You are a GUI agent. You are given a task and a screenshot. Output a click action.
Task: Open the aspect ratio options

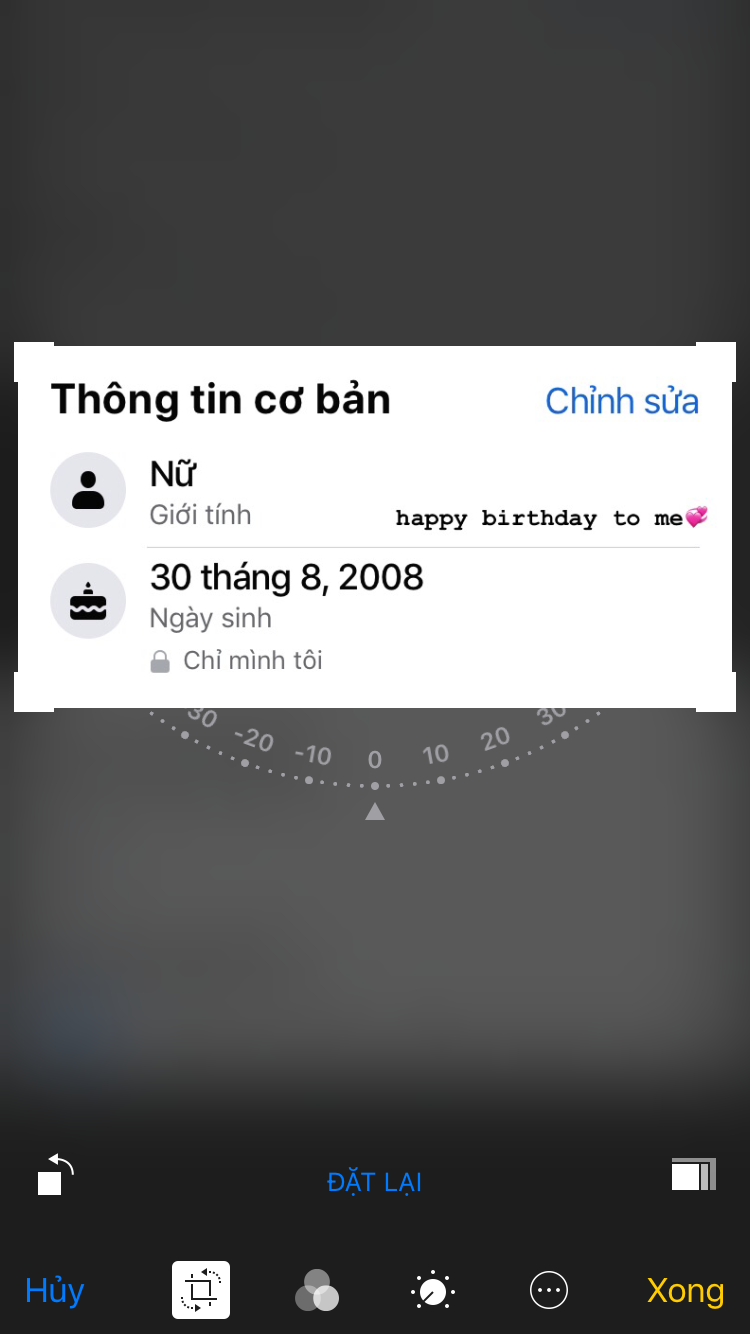pos(693,1175)
